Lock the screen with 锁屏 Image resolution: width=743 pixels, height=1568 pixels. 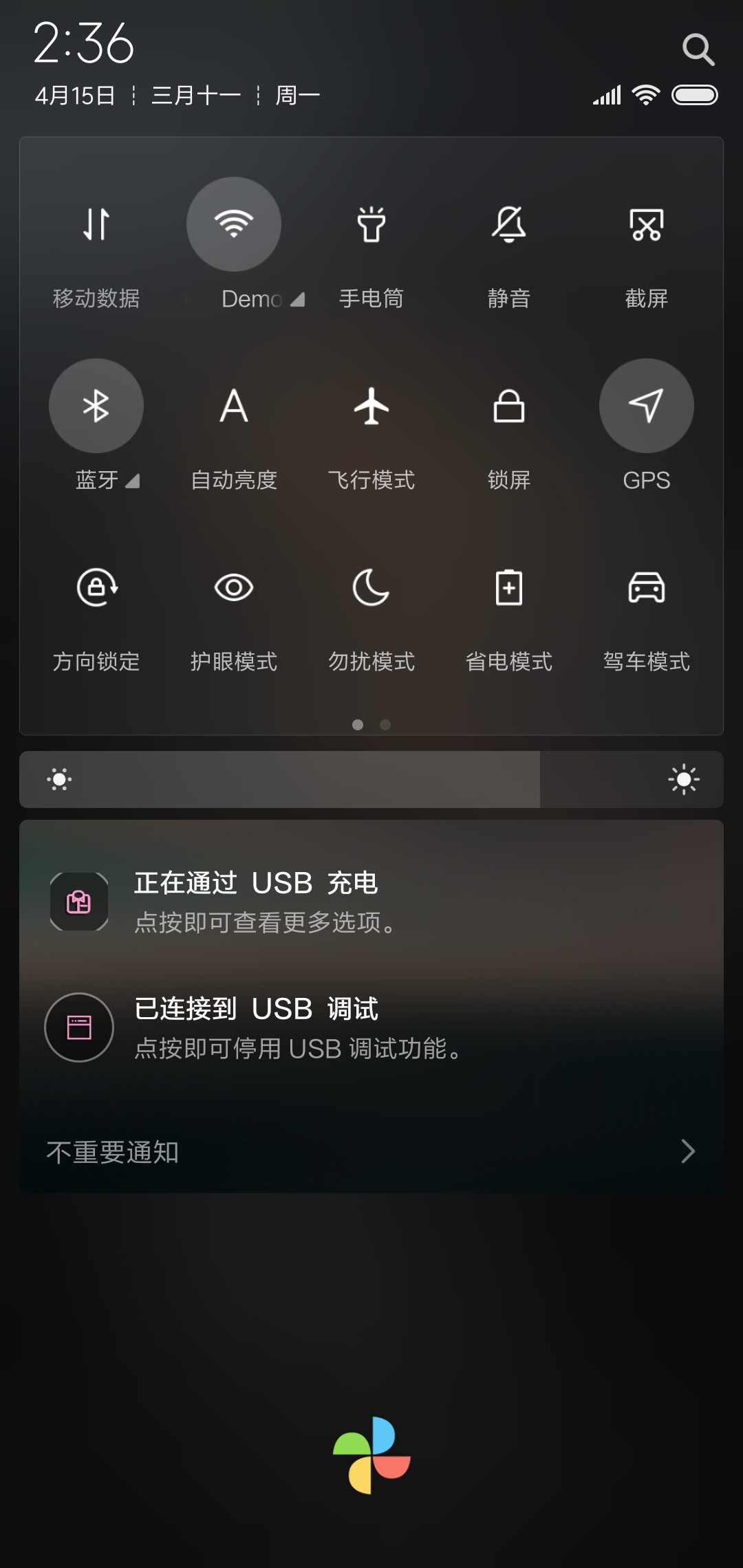pos(509,406)
